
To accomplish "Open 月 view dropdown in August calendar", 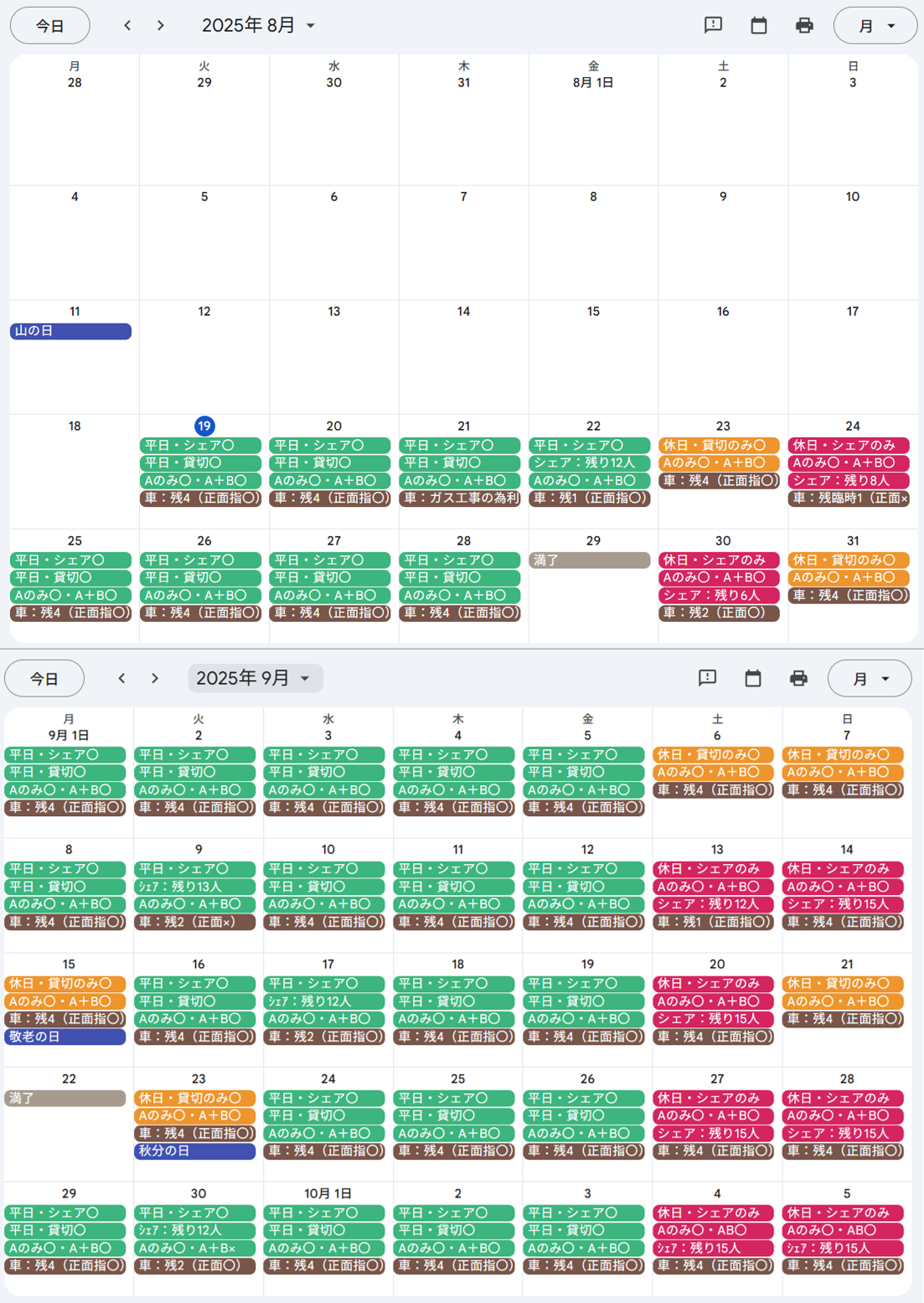I will click(x=875, y=26).
